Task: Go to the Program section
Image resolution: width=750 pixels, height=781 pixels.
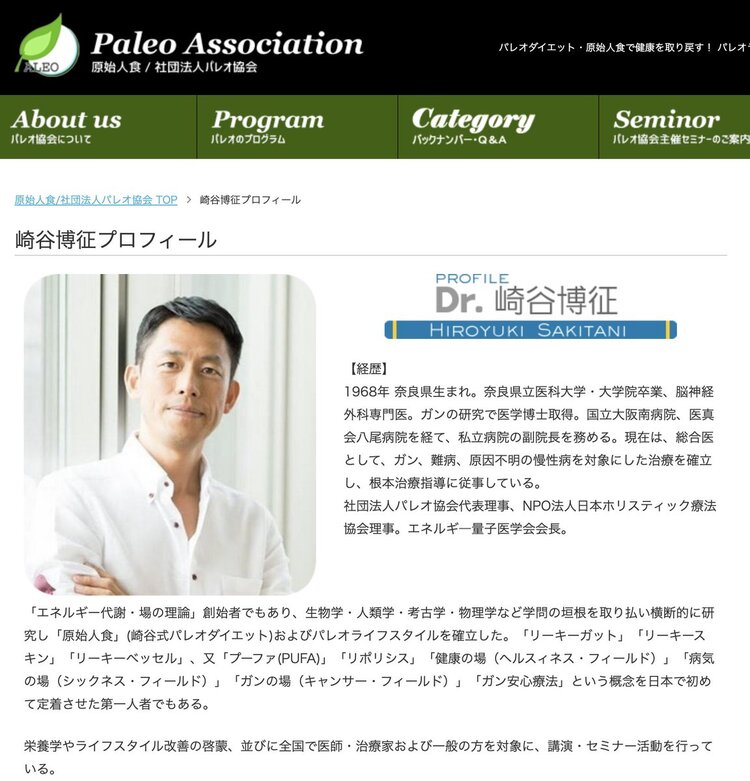Action: (296, 126)
